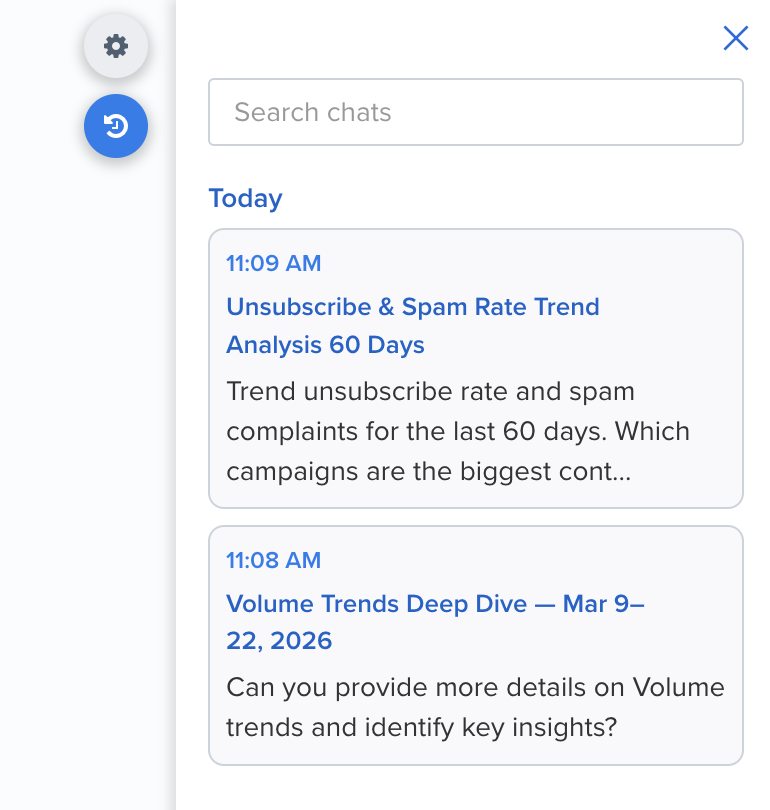770x810 pixels.
Task: Click the 11:09 AM timestamp label
Action: [x=273, y=263]
